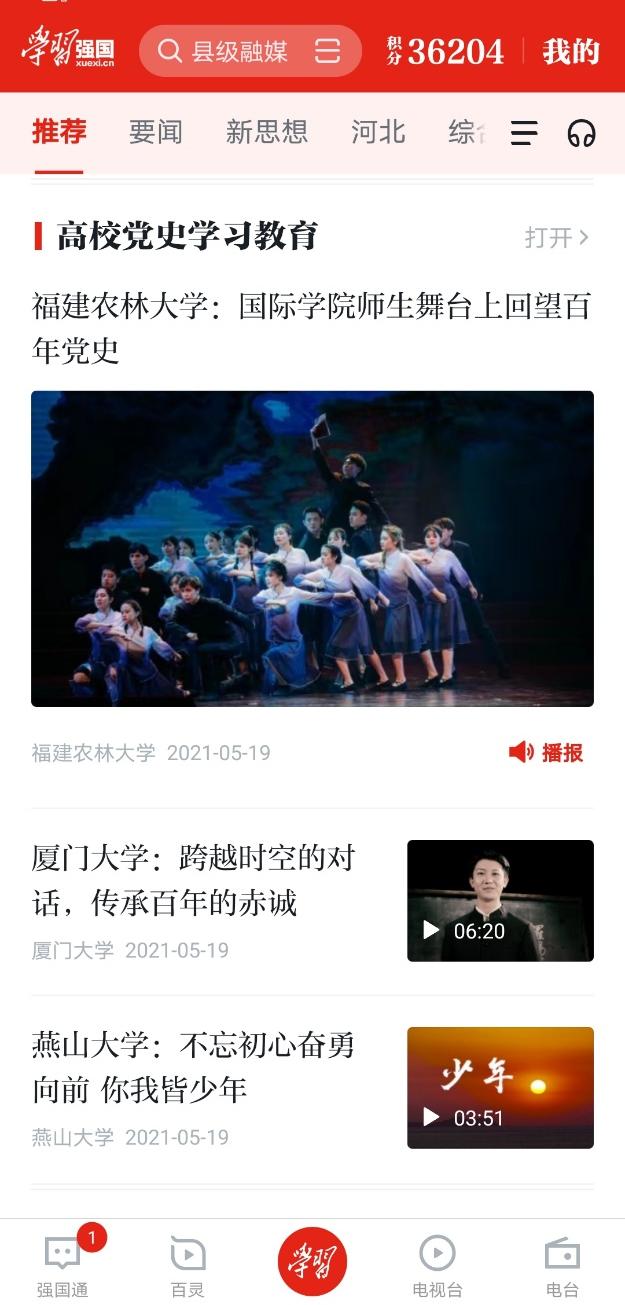Play the 03:51 少年 video
This screenshot has width=625, height=1305.
(x=500, y=1087)
